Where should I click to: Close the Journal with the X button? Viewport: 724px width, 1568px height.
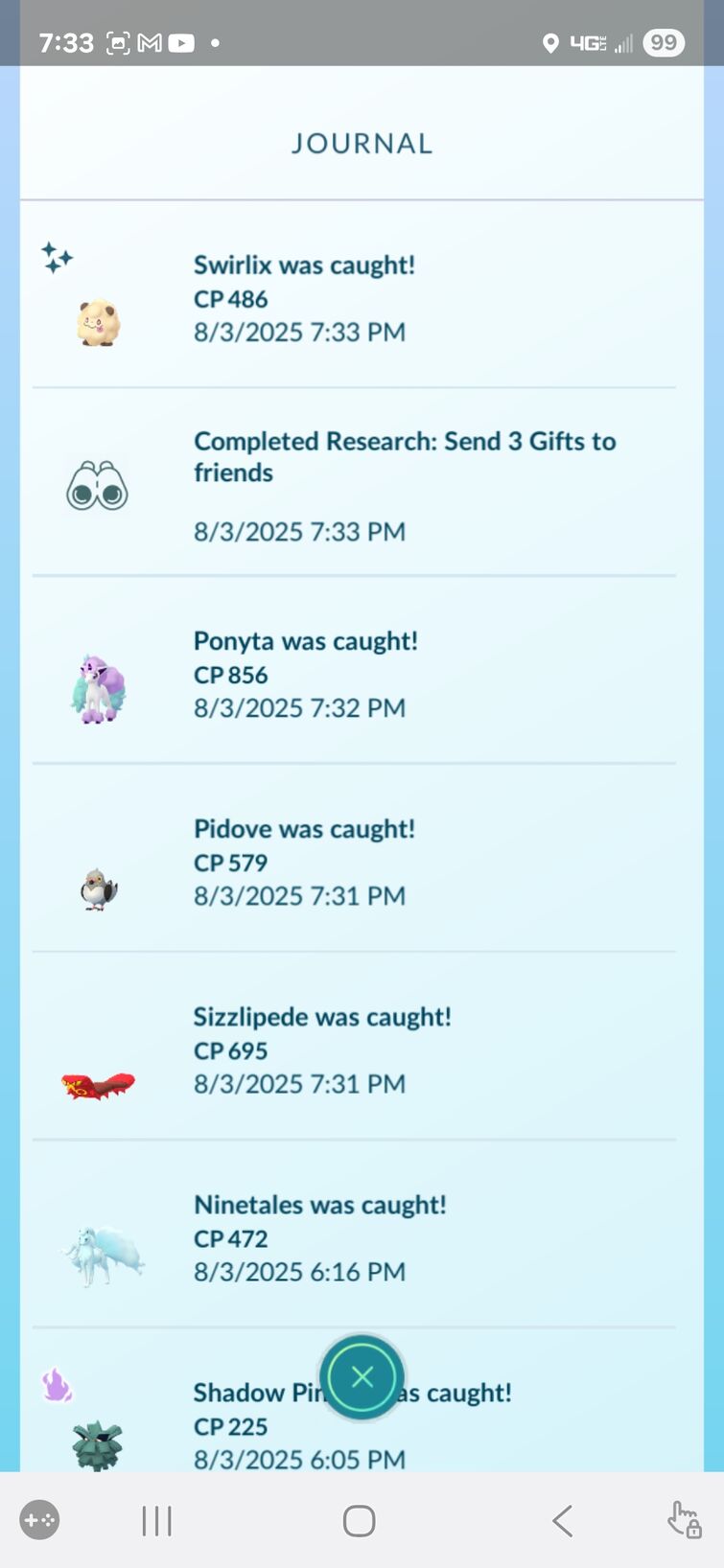coord(362,1377)
